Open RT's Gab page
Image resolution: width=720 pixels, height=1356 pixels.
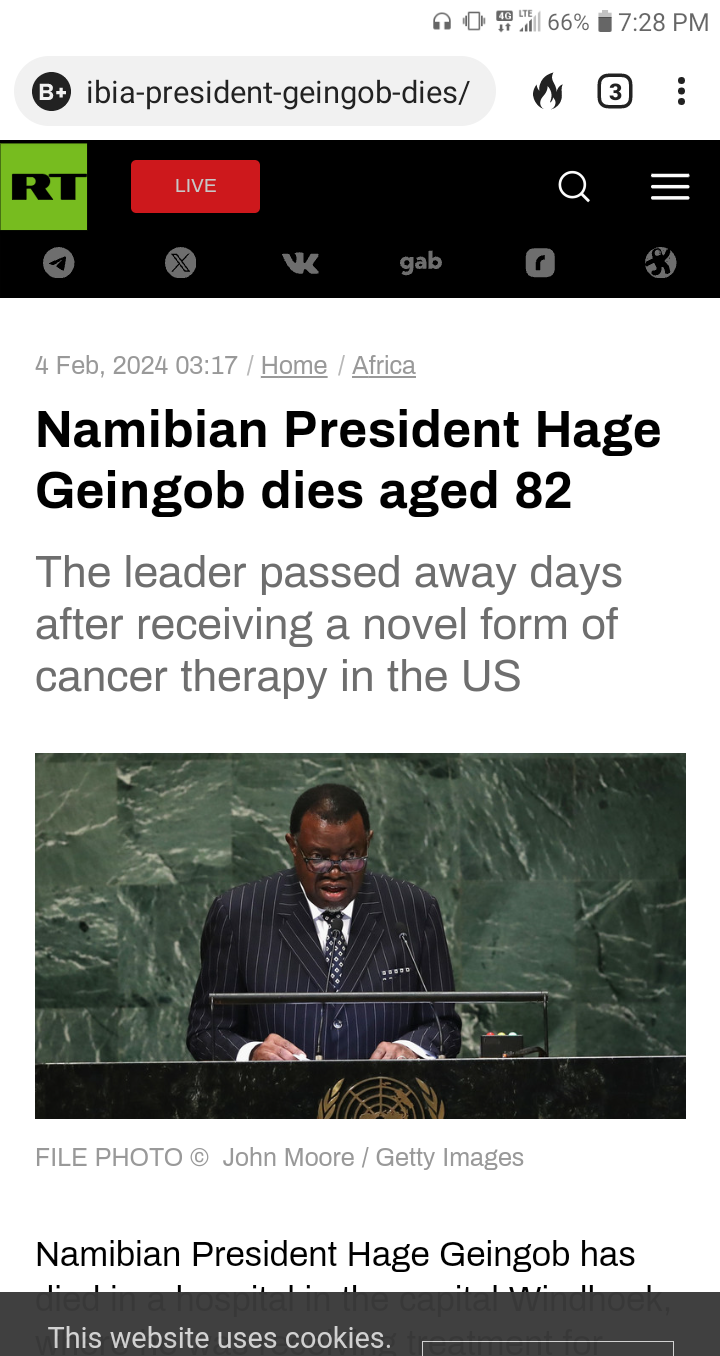tap(420, 263)
